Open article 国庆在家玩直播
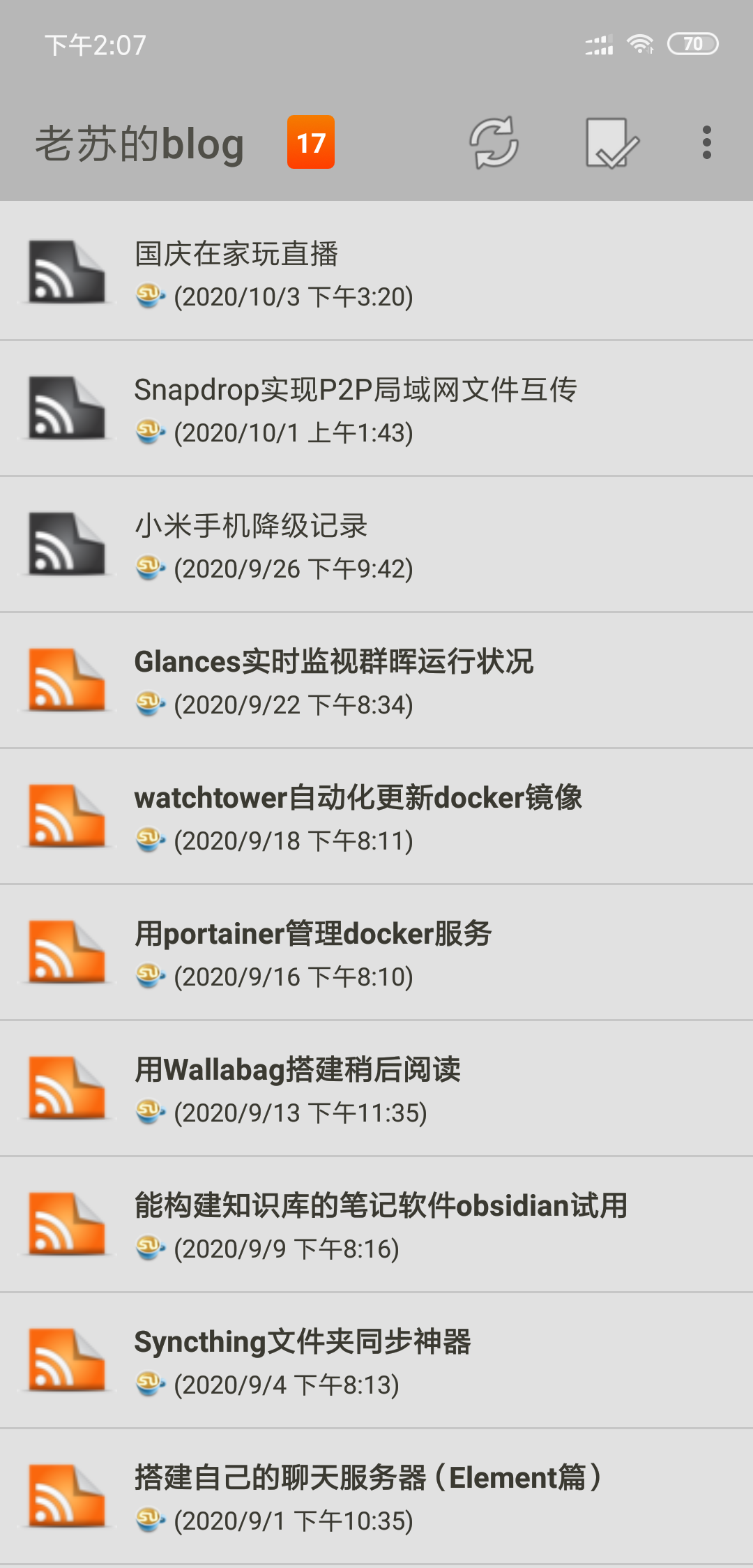753x1568 pixels. pyautogui.click(x=376, y=272)
